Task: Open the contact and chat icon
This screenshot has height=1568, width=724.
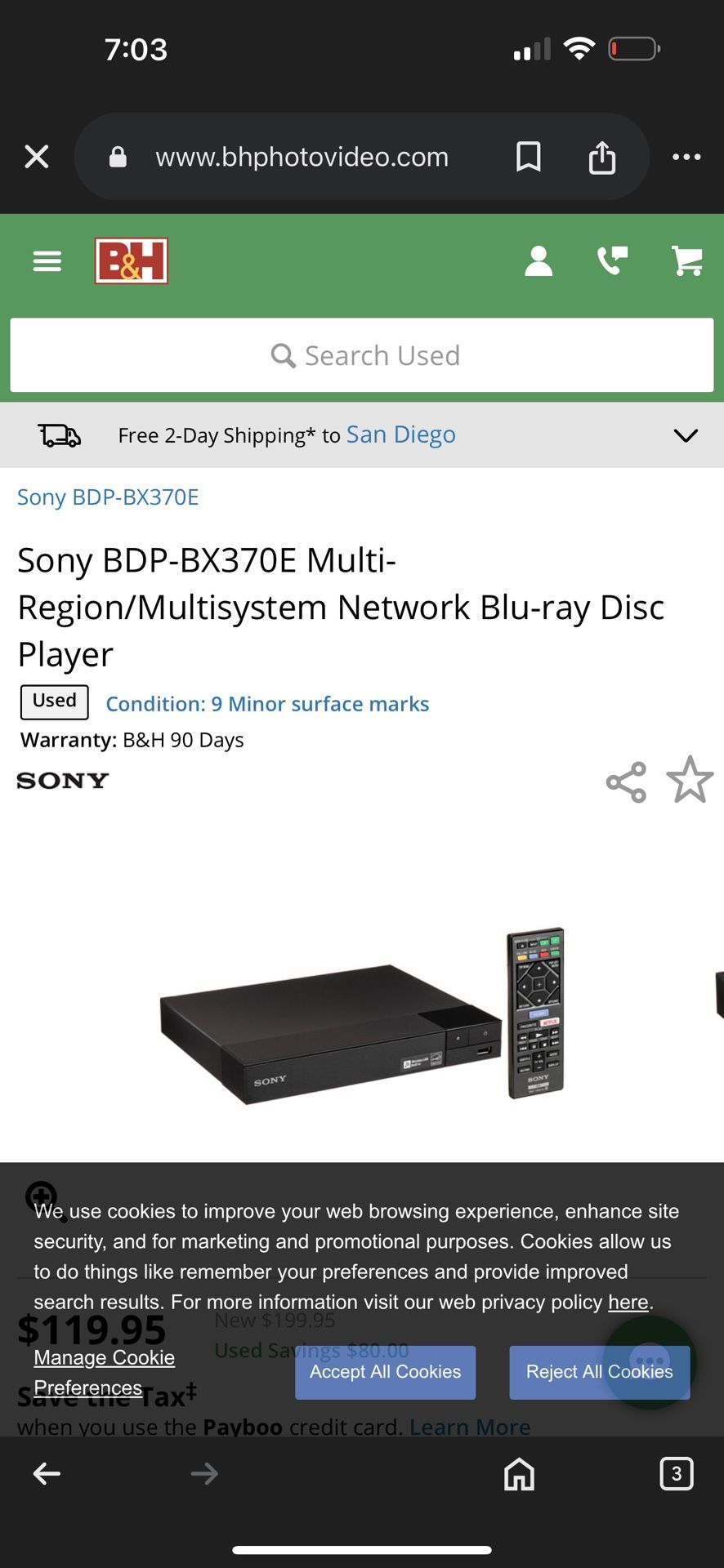Action: pos(613,261)
